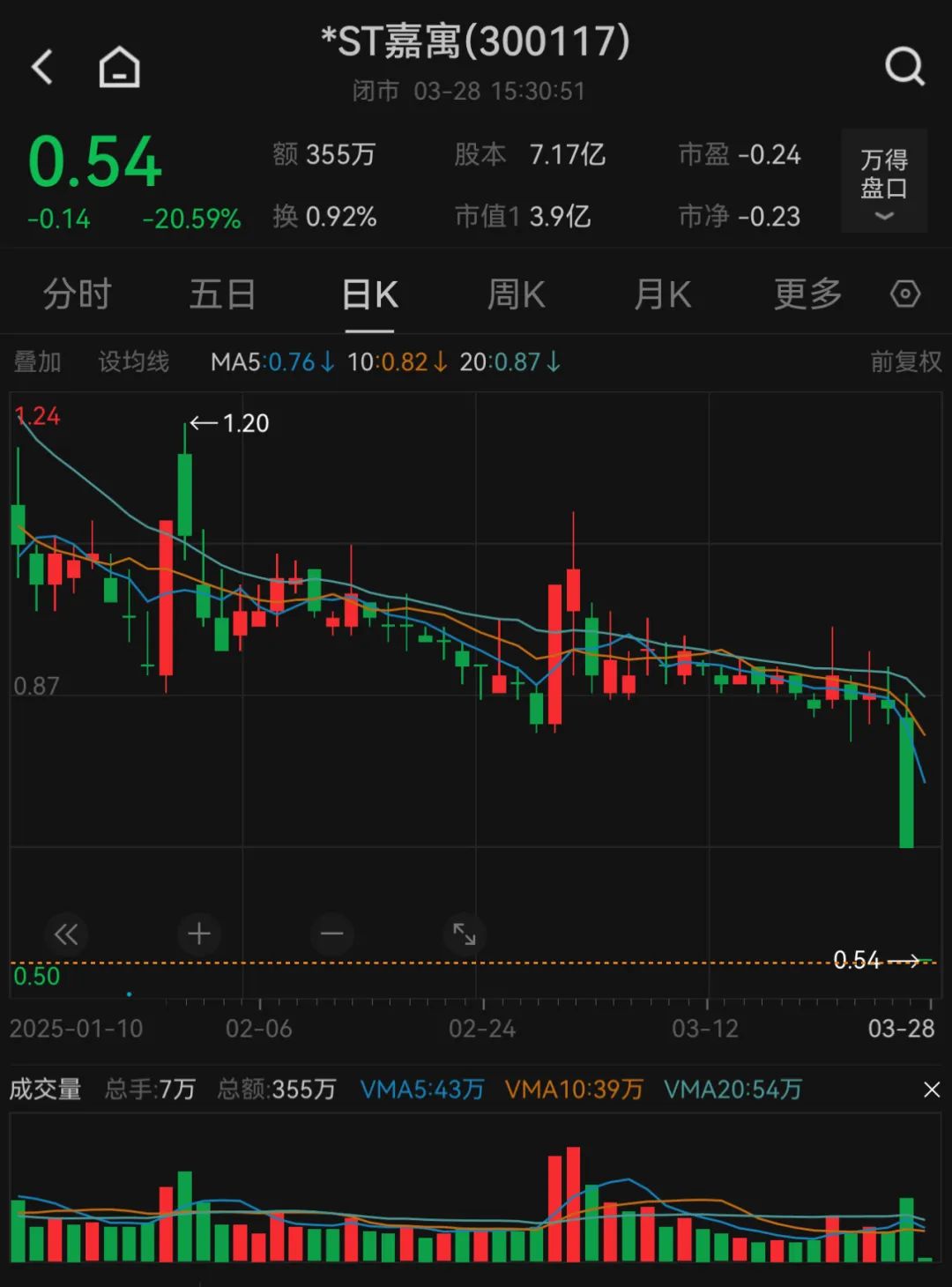Toggle 叠加 overlay mode
The height and width of the screenshot is (1287, 952).
coord(35,361)
